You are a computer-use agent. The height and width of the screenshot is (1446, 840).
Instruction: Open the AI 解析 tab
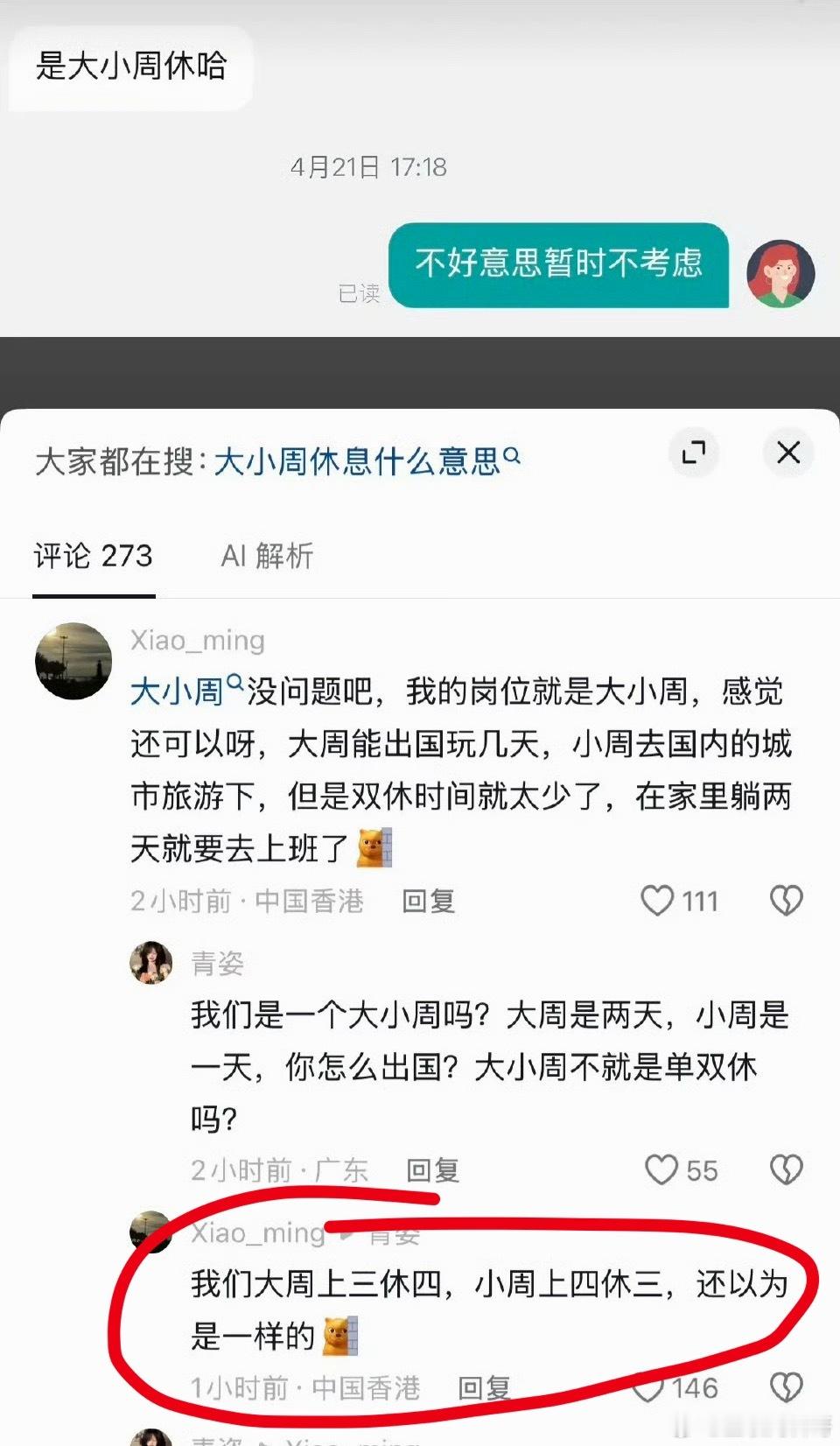click(x=269, y=556)
